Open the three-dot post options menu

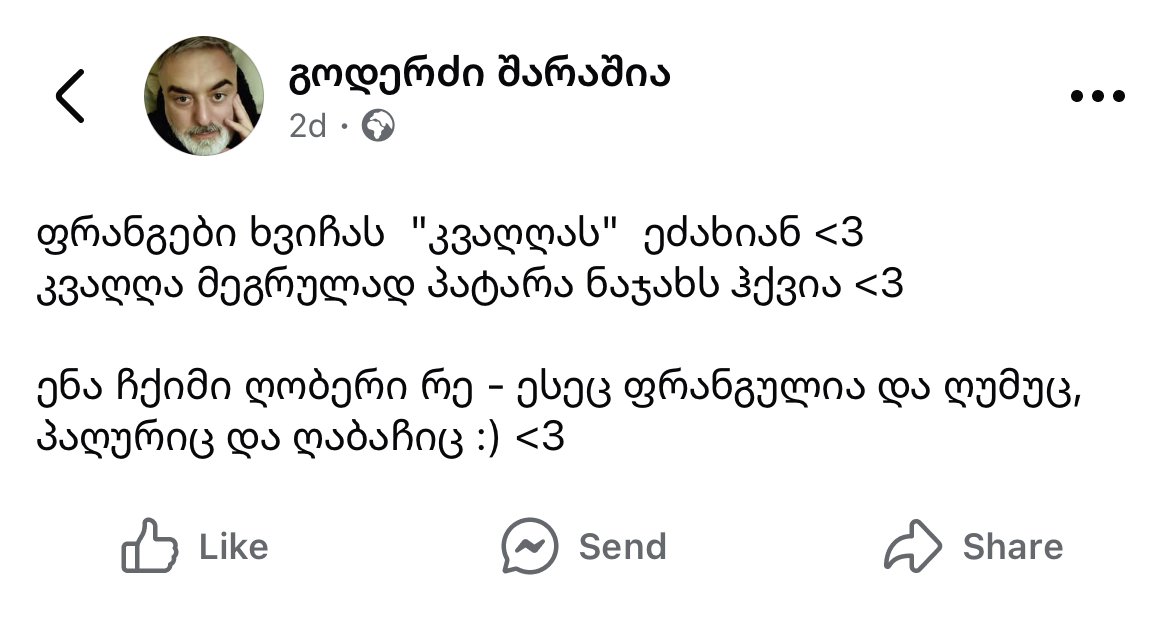[1097, 95]
